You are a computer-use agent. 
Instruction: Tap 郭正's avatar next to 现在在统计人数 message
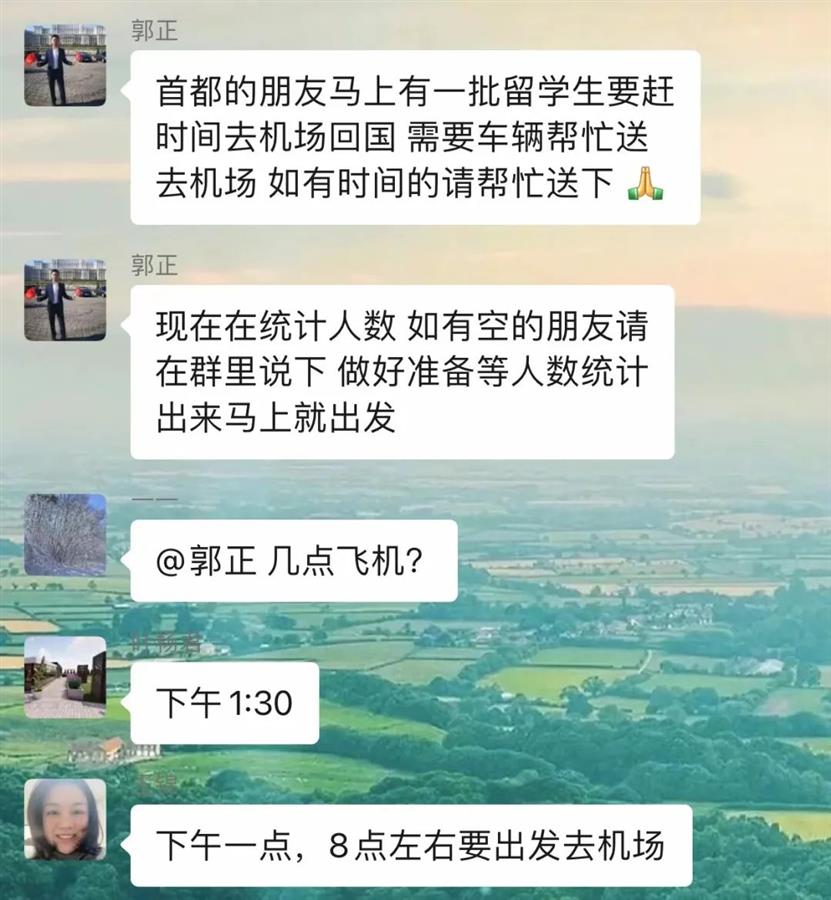[65, 300]
